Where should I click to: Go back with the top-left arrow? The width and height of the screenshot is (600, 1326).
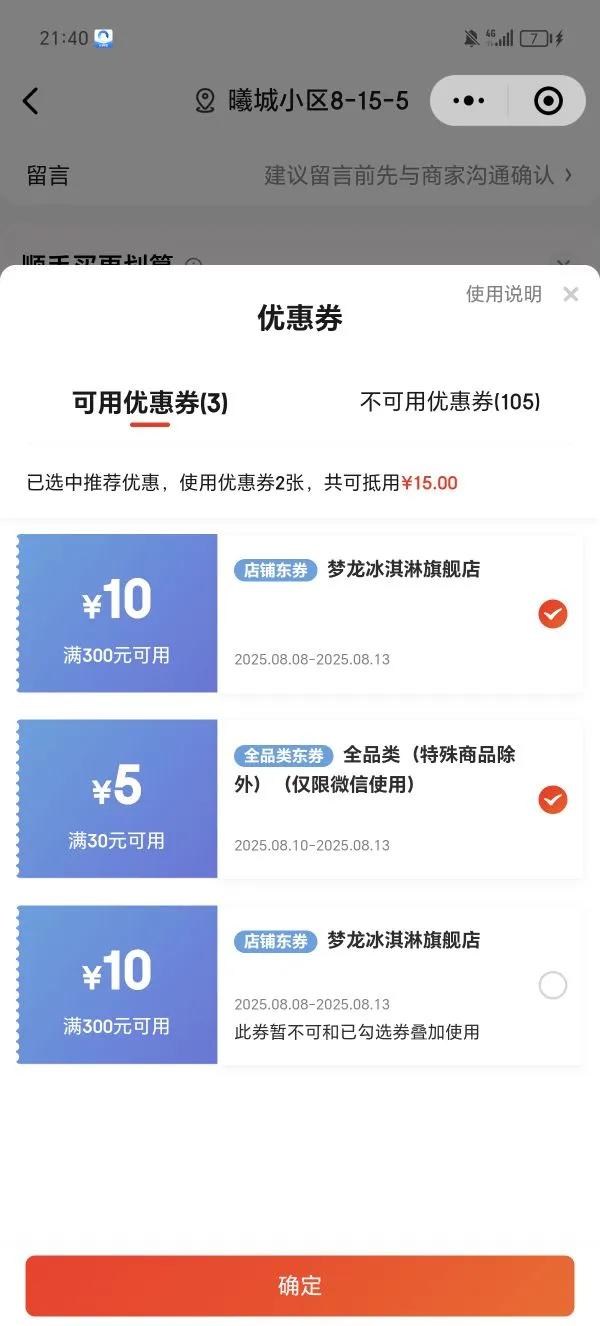click(x=31, y=101)
